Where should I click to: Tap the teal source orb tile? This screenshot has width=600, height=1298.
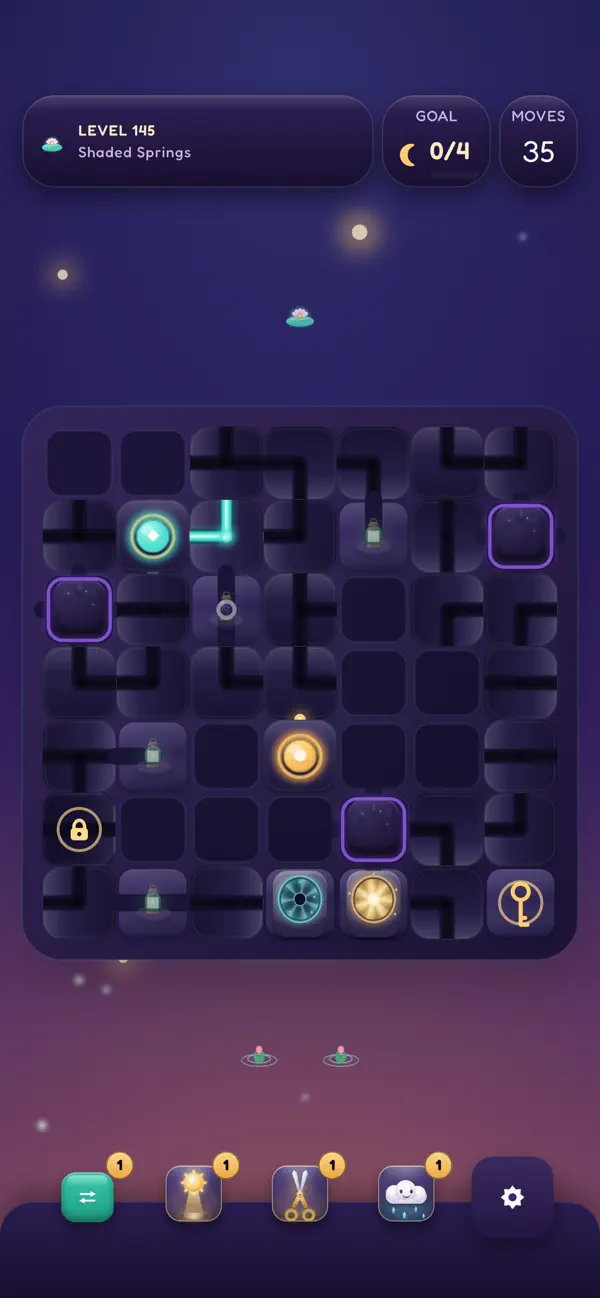coord(152,535)
